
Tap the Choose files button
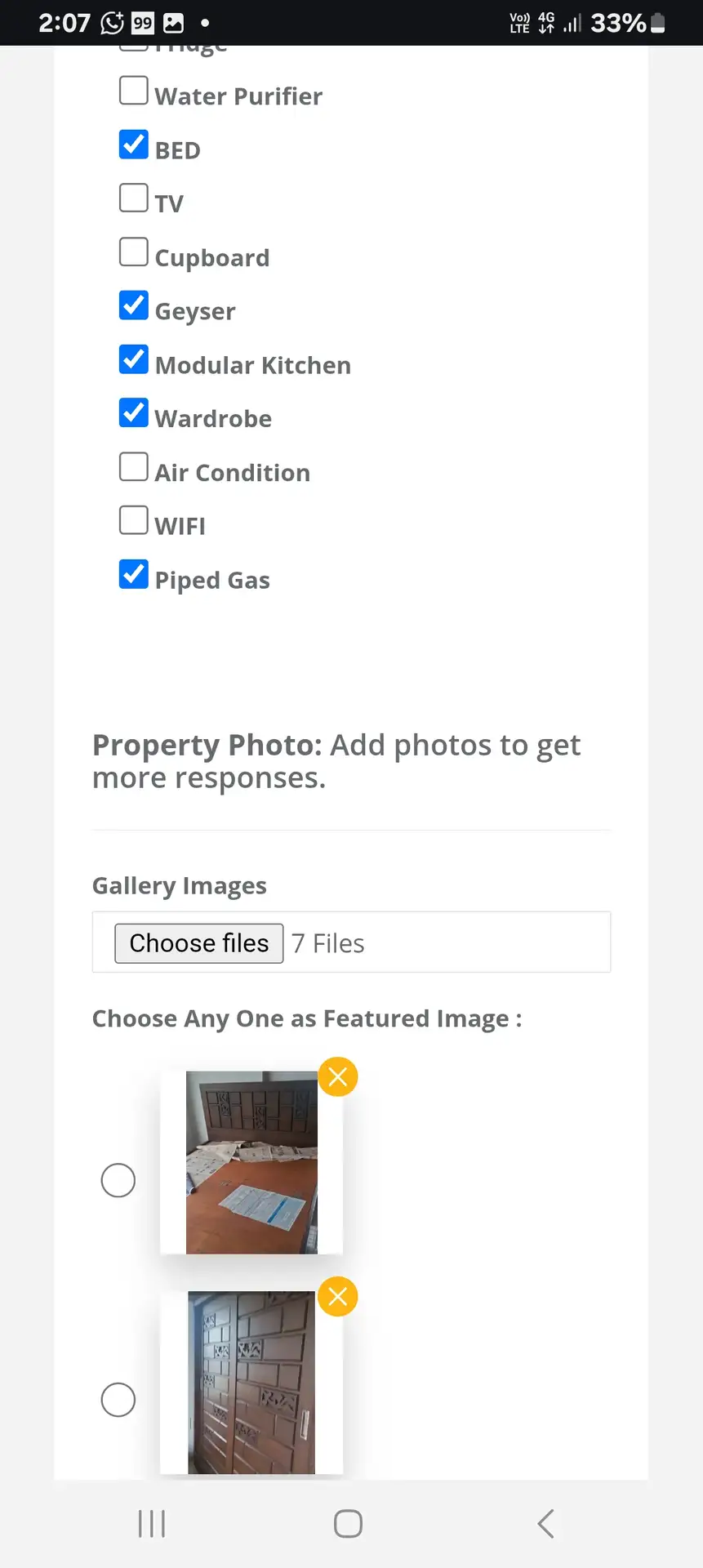point(199,943)
